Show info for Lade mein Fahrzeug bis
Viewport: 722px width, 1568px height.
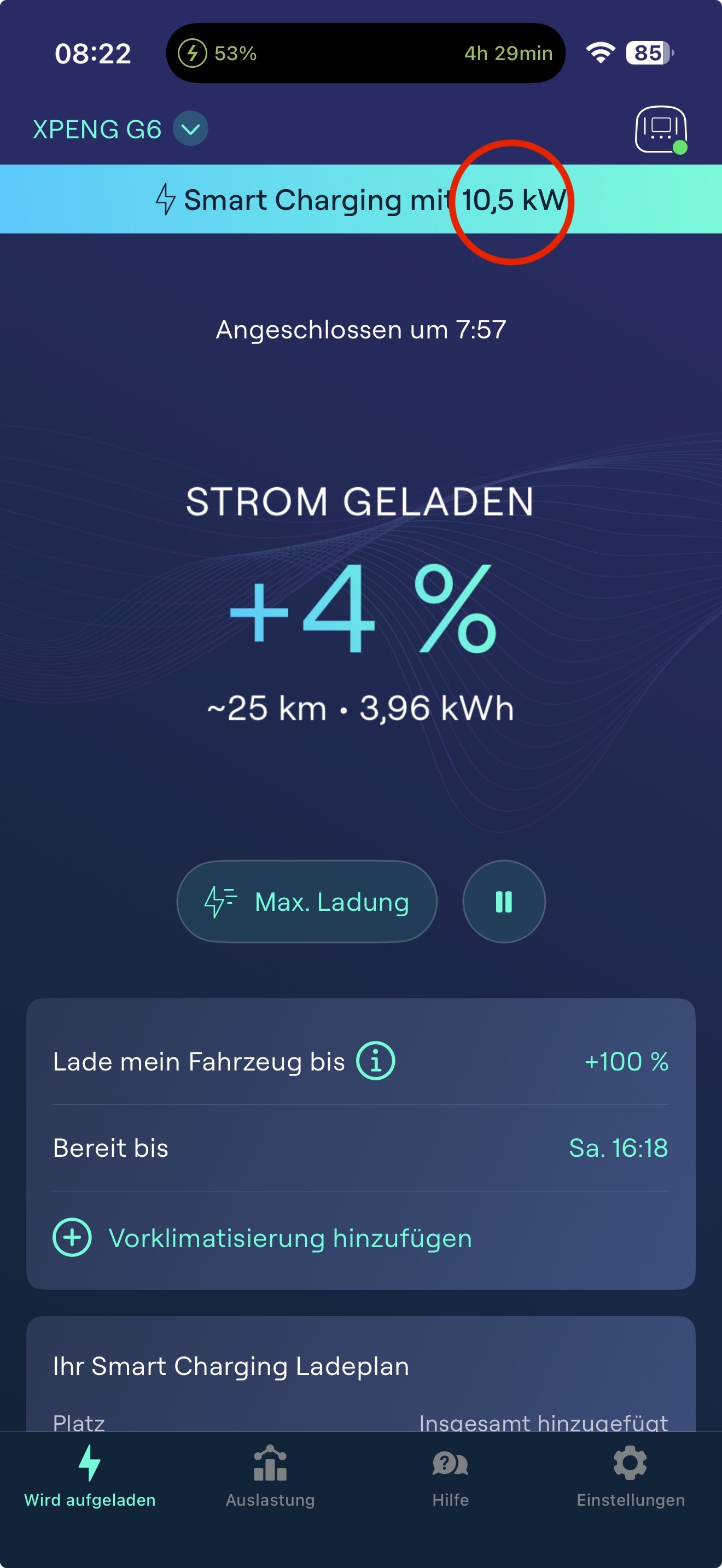coord(376,1061)
